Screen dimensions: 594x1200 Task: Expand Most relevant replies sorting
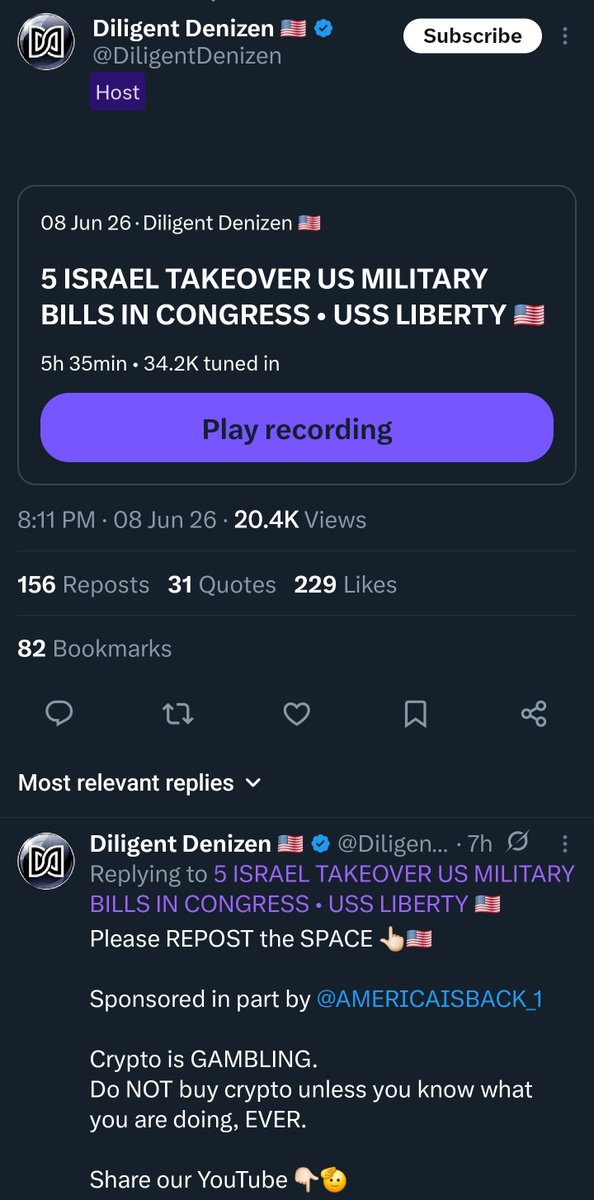tap(140, 783)
